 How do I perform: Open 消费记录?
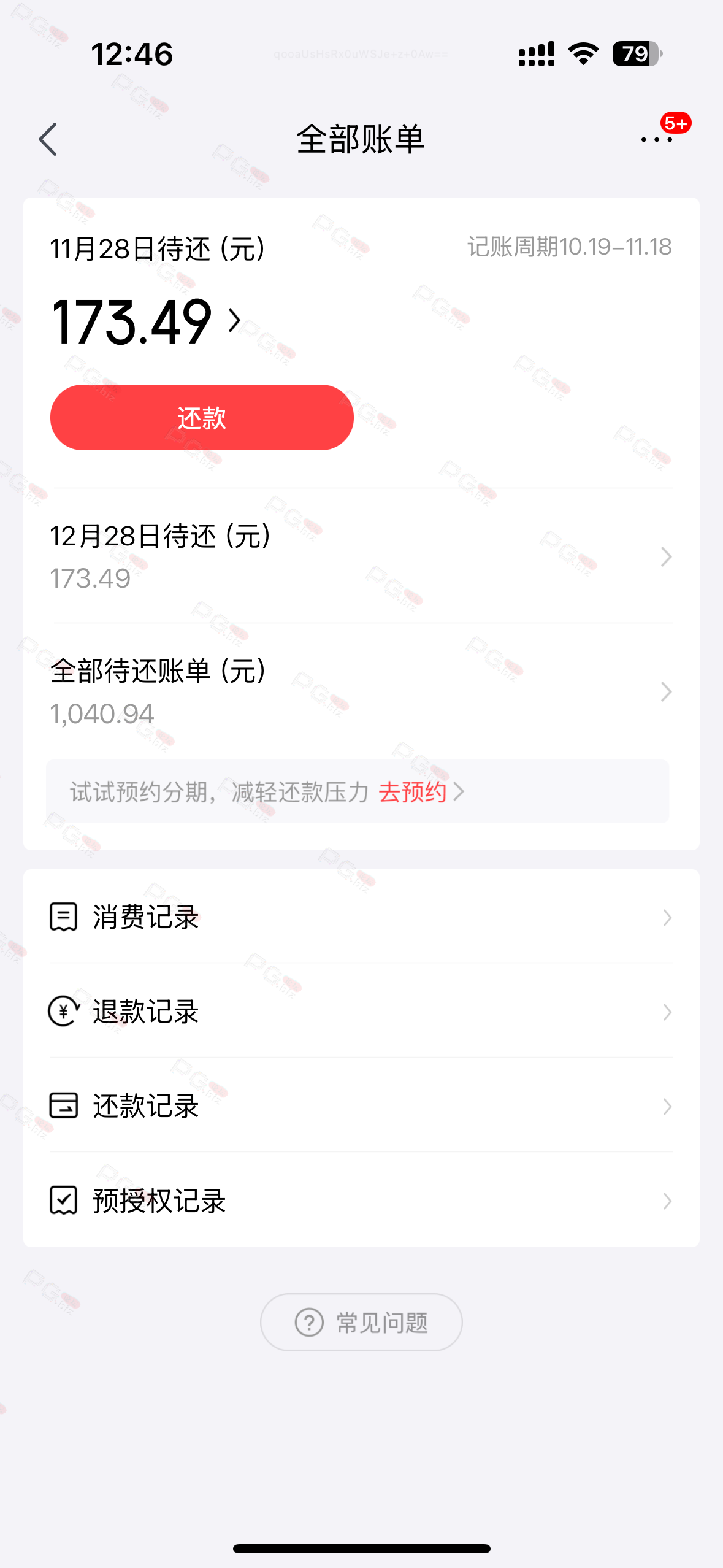pyautogui.click(x=361, y=917)
